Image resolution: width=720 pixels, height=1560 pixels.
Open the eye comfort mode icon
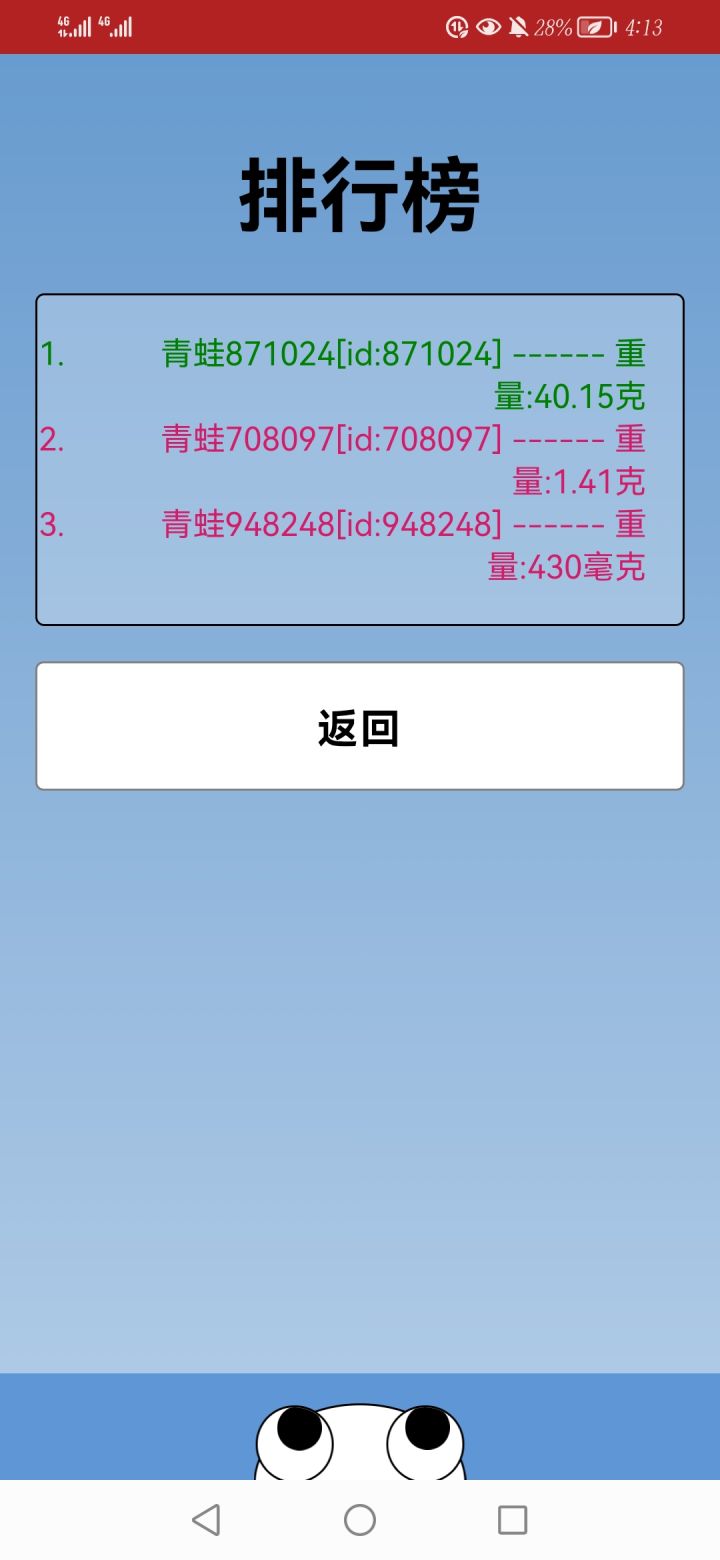click(x=488, y=27)
